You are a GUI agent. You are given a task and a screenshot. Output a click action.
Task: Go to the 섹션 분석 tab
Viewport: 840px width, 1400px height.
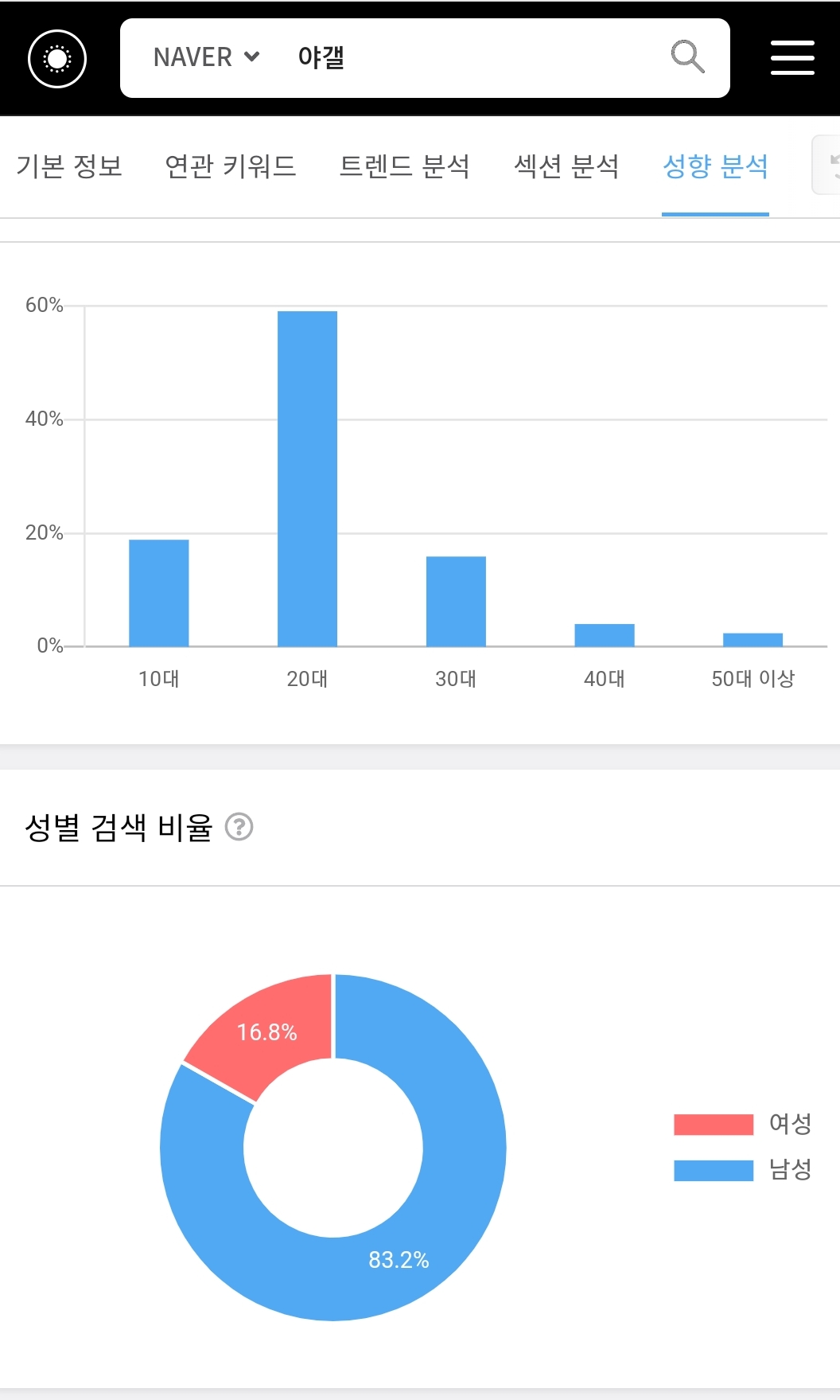point(566,166)
